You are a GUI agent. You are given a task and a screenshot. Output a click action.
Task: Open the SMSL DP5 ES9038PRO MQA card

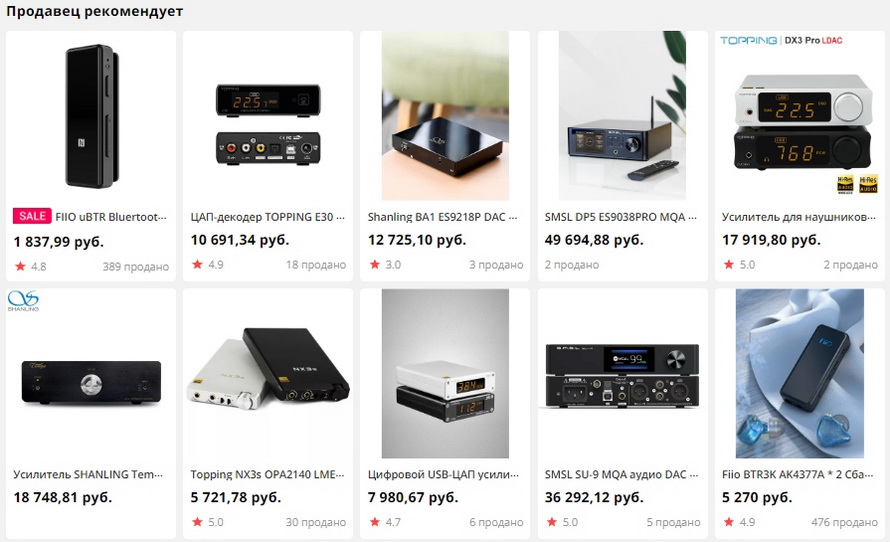point(622,116)
